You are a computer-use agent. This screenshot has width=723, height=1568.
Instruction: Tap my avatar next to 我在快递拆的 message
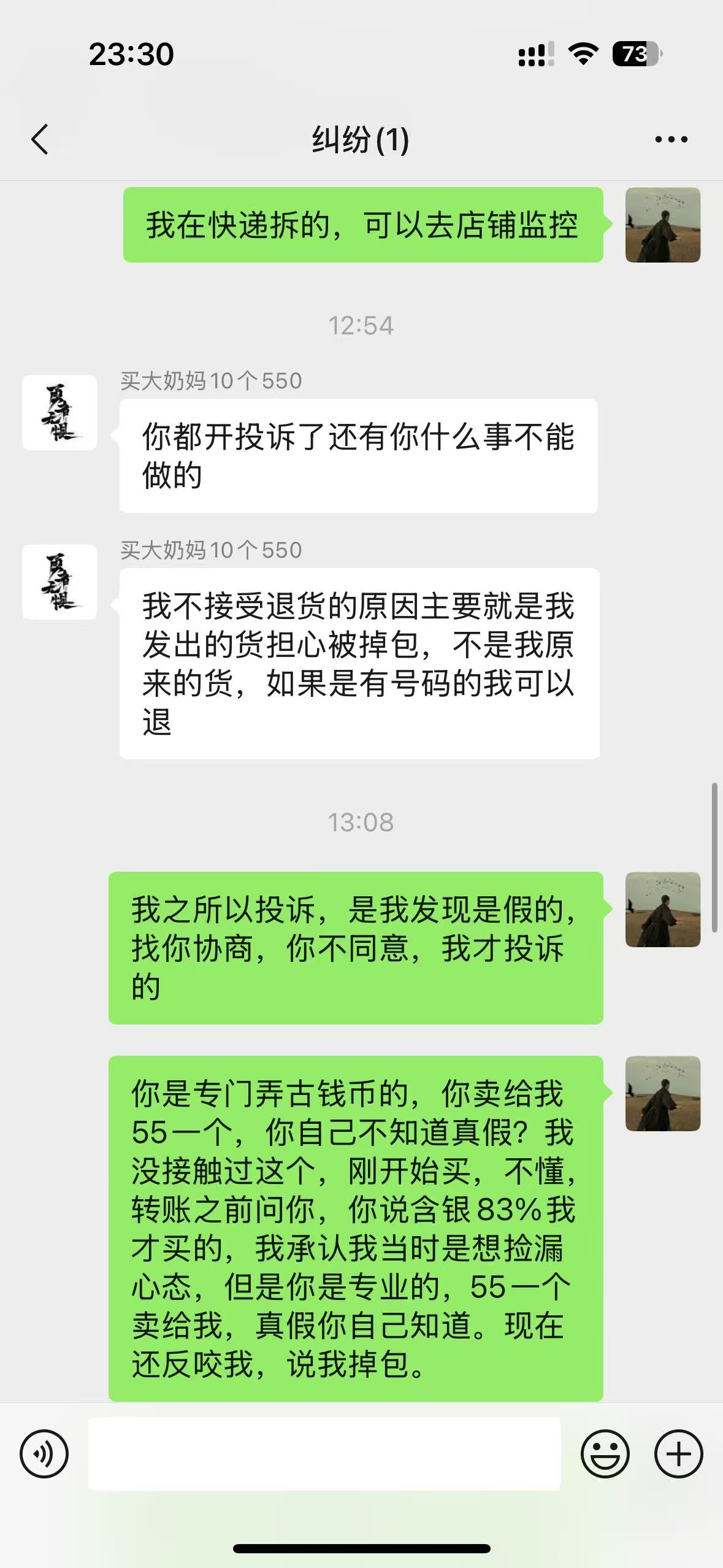(x=662, y=225)
